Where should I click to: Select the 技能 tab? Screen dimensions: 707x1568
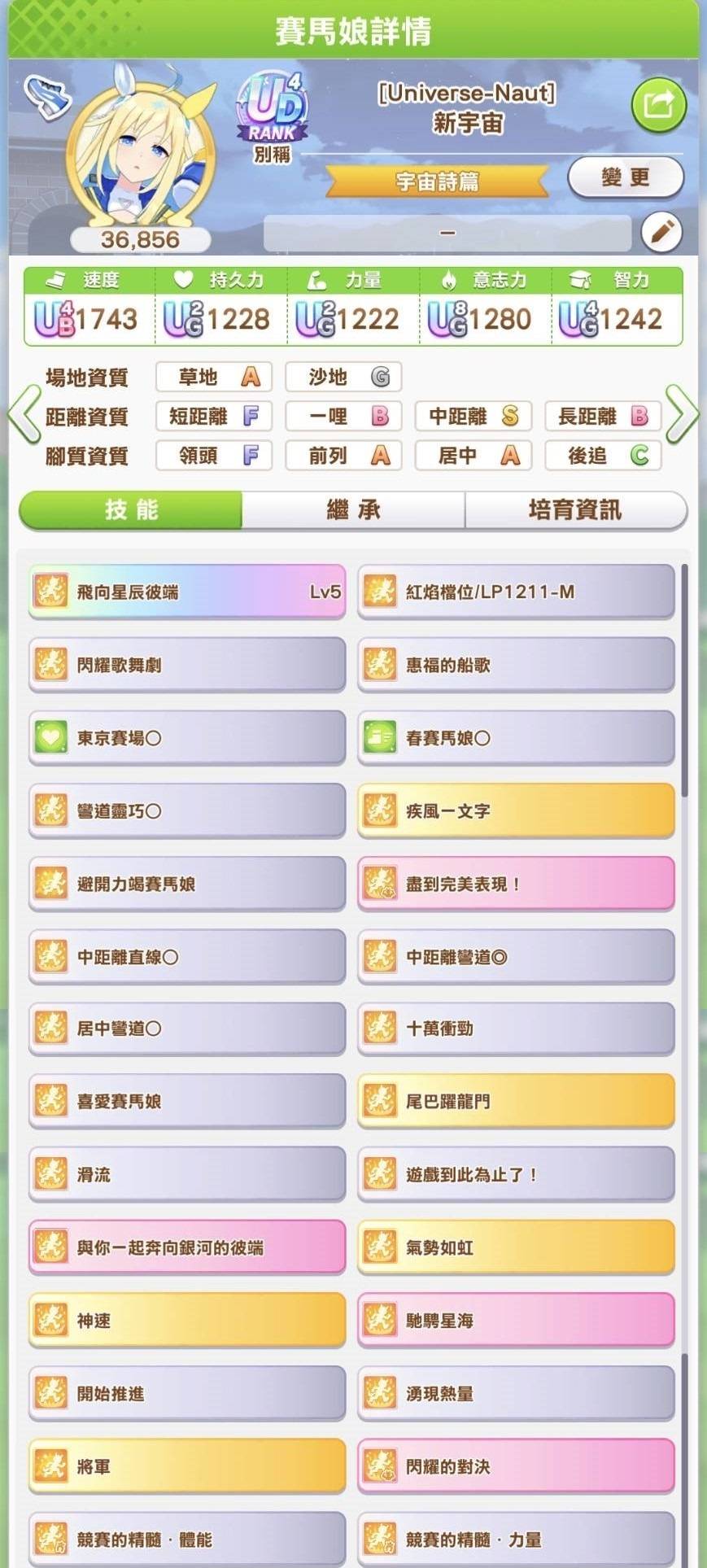click(131, 510)
